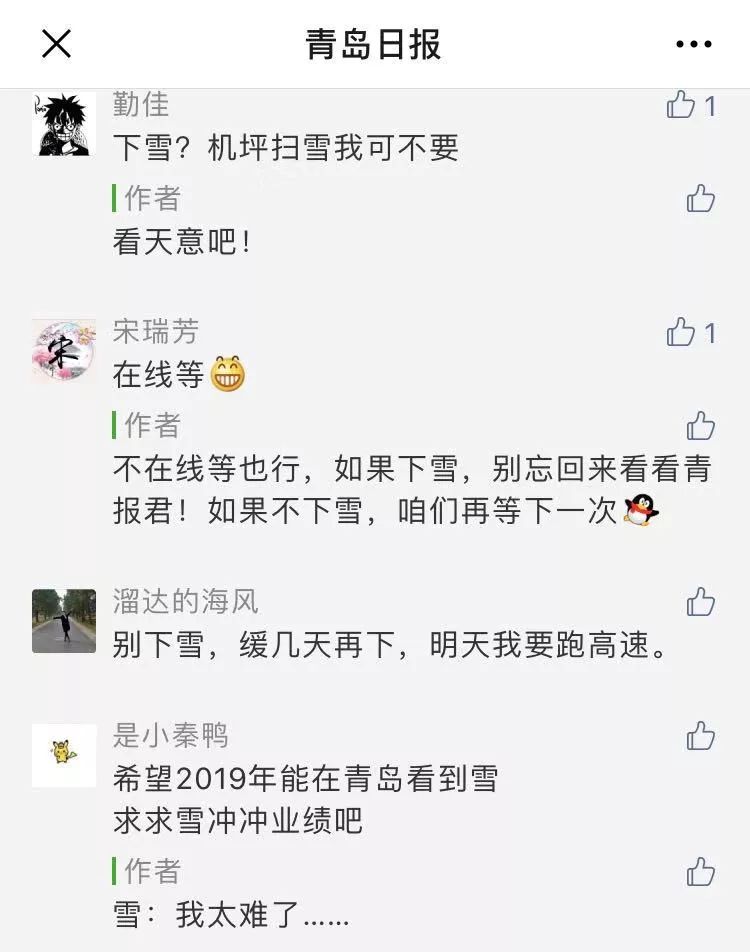This screenshot has width=750, height=952.
Task: Close the 青岛日报 article page
Action: pos(56,44)
